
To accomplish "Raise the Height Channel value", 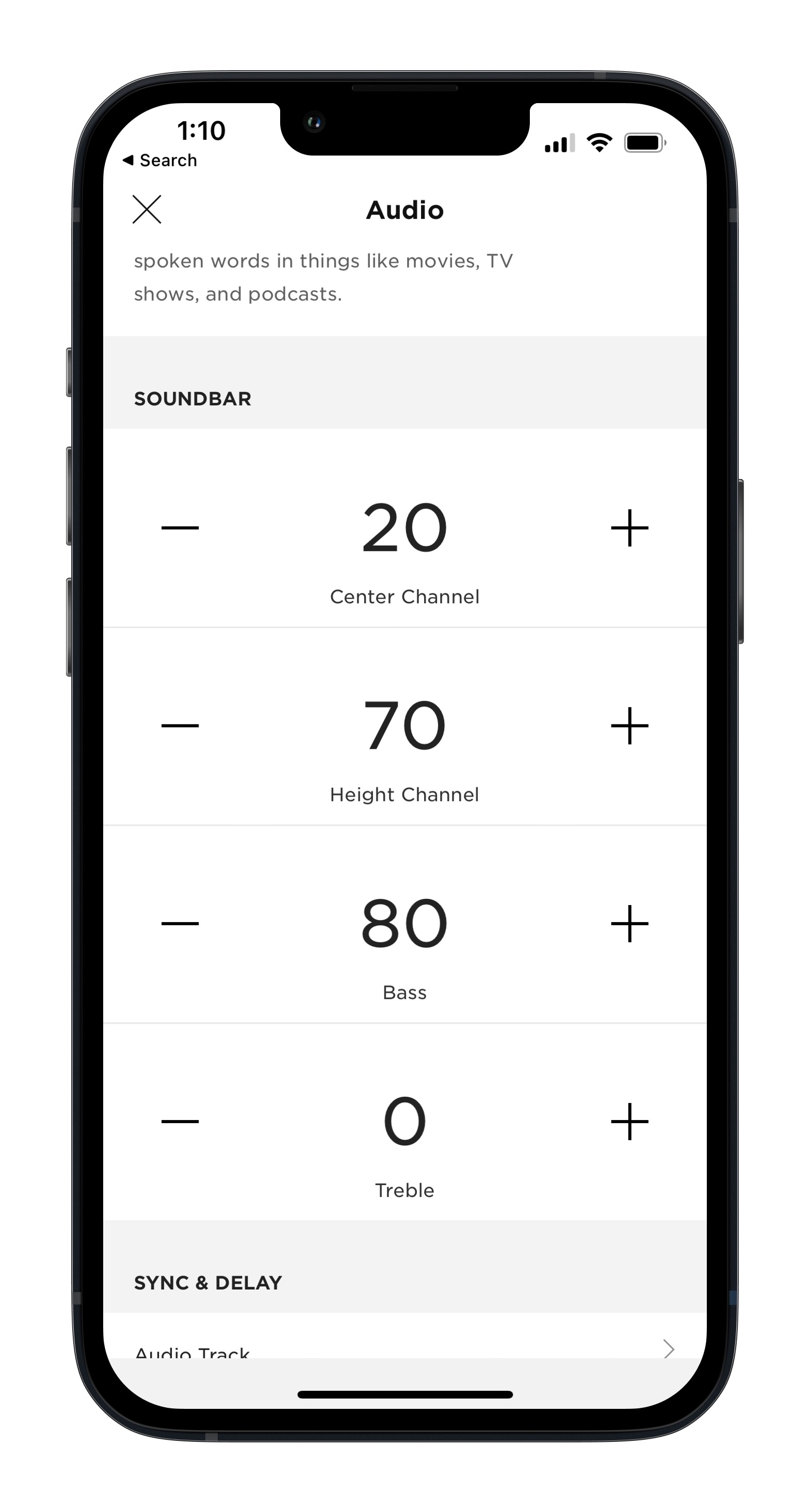I will click(629, 726).
